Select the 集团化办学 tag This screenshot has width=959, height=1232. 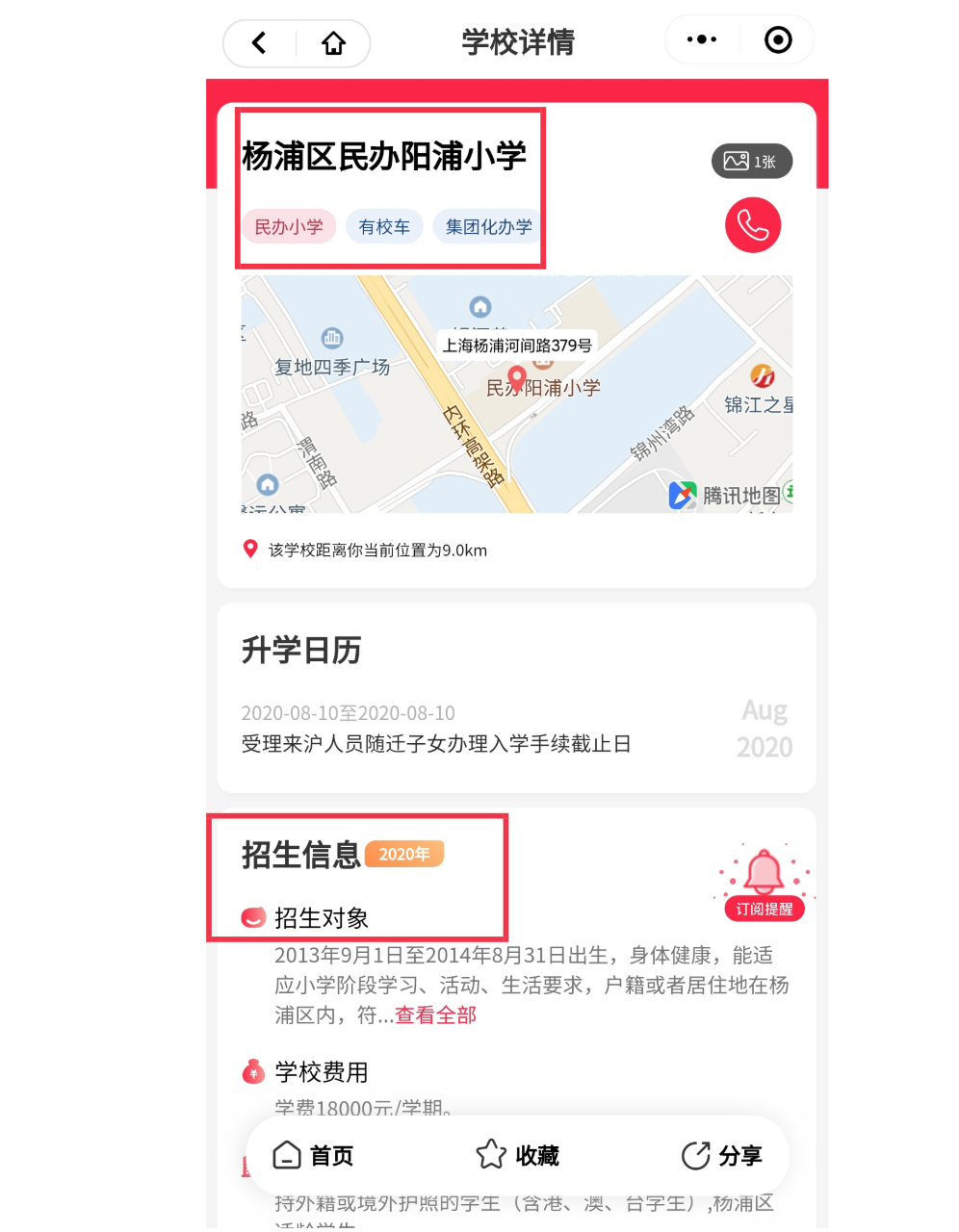488,227
